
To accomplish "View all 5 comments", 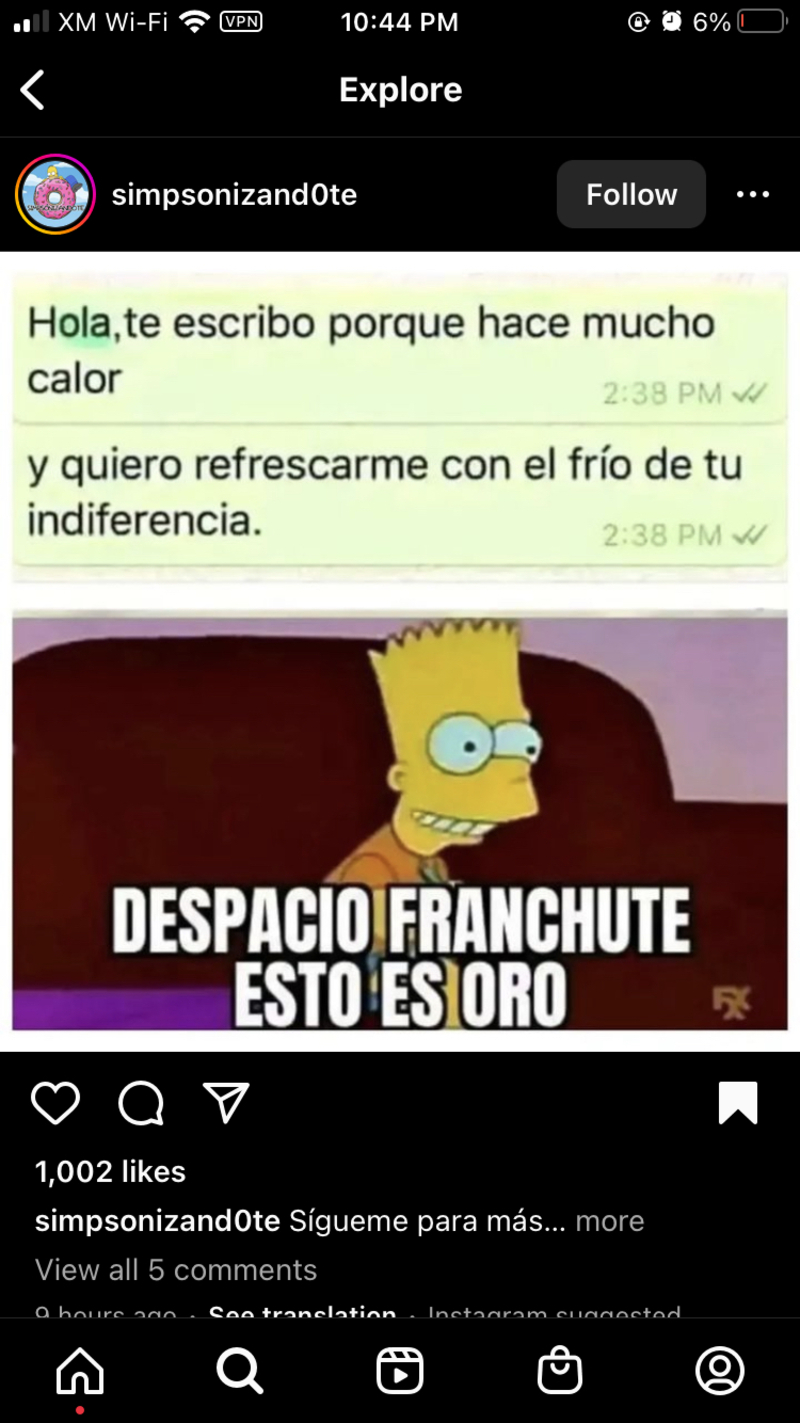I will 176,1270.
